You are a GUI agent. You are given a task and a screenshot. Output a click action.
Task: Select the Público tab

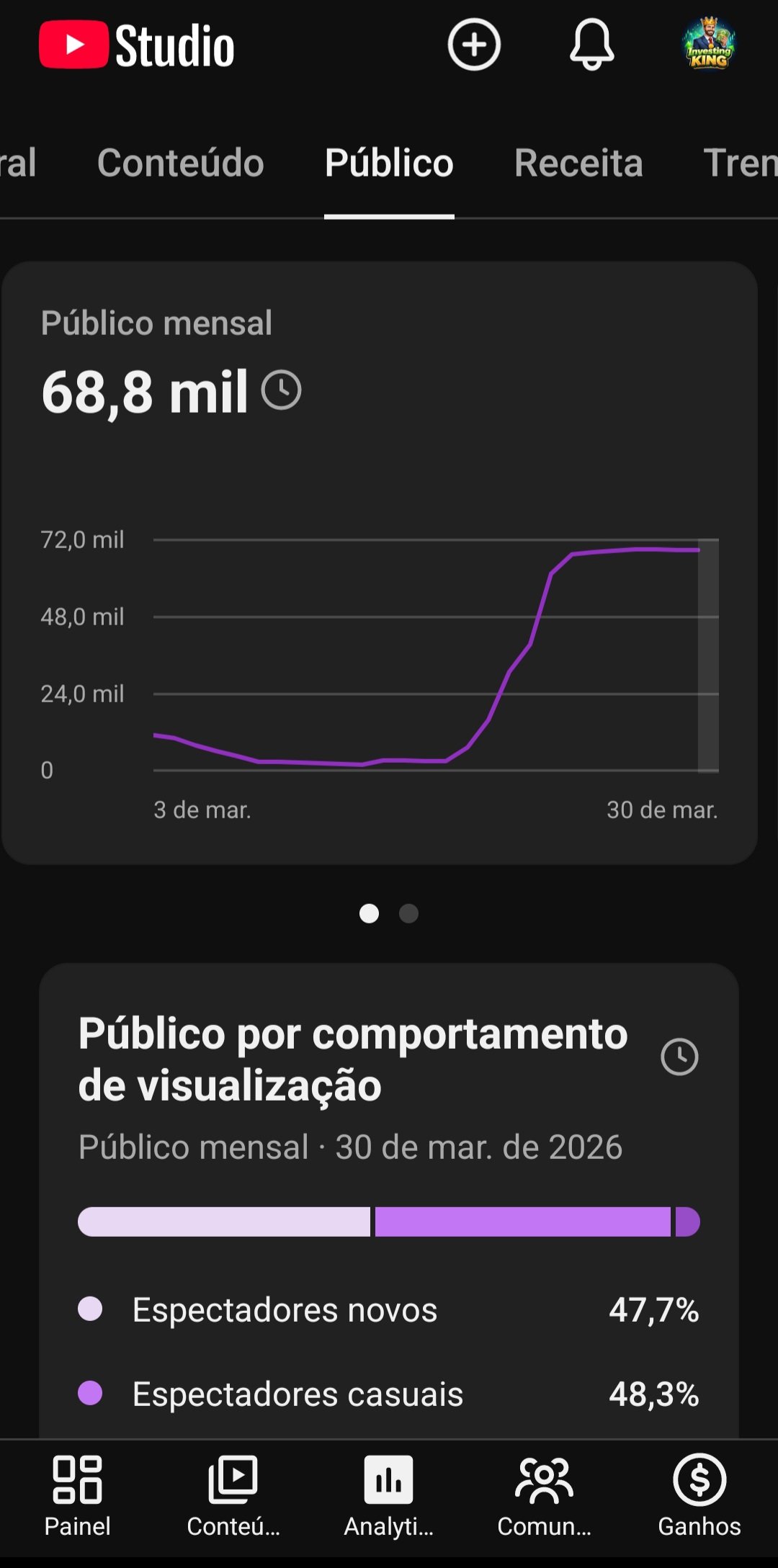389,163
